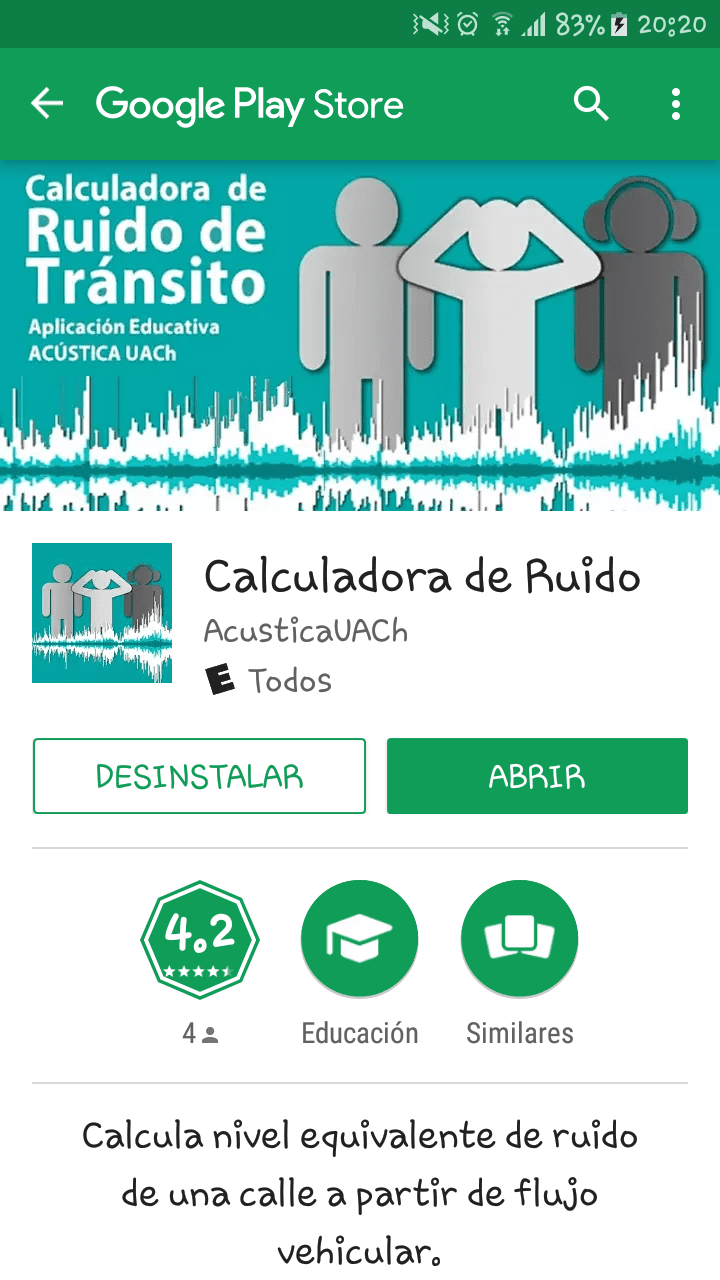Image resolution: width=720 pixels, height=1280 pixels.
Task: Open the search icon
Action: [591, 104]
